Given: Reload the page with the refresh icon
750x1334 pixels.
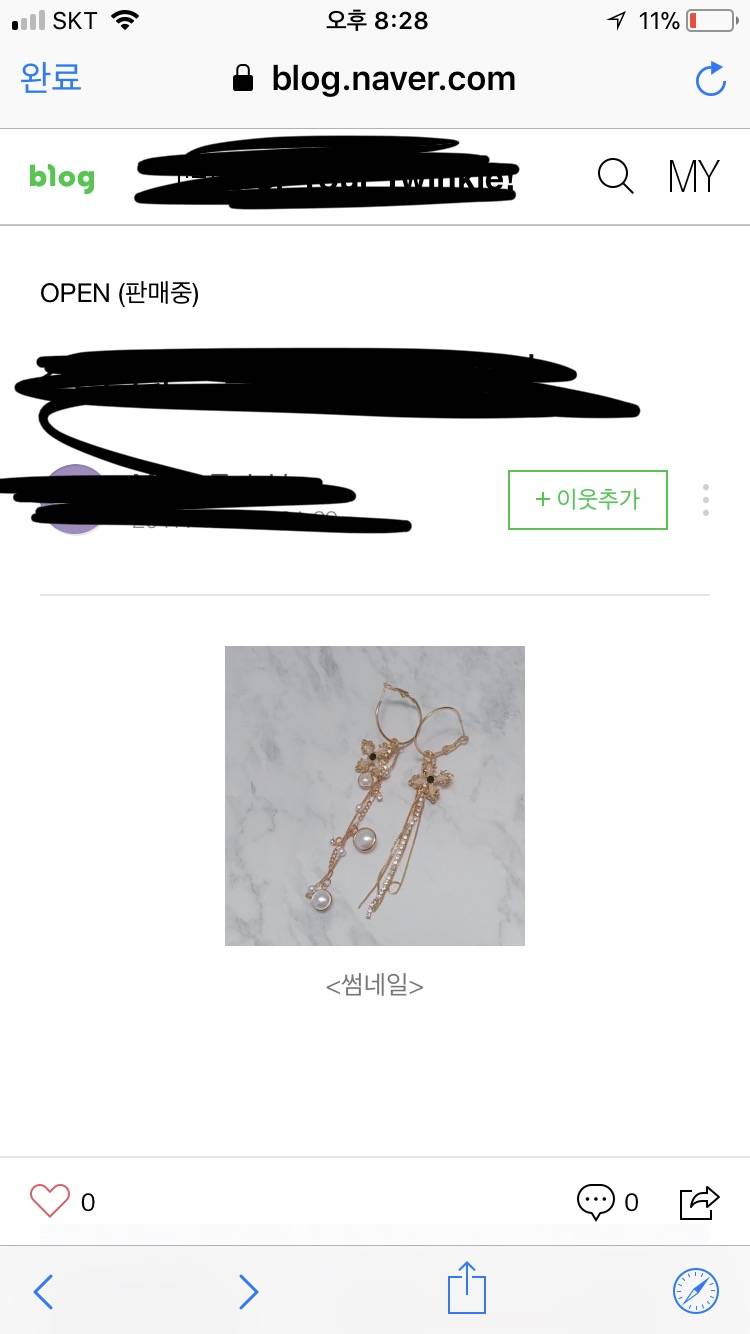Looking at the screenshot, I should (710, 78).
